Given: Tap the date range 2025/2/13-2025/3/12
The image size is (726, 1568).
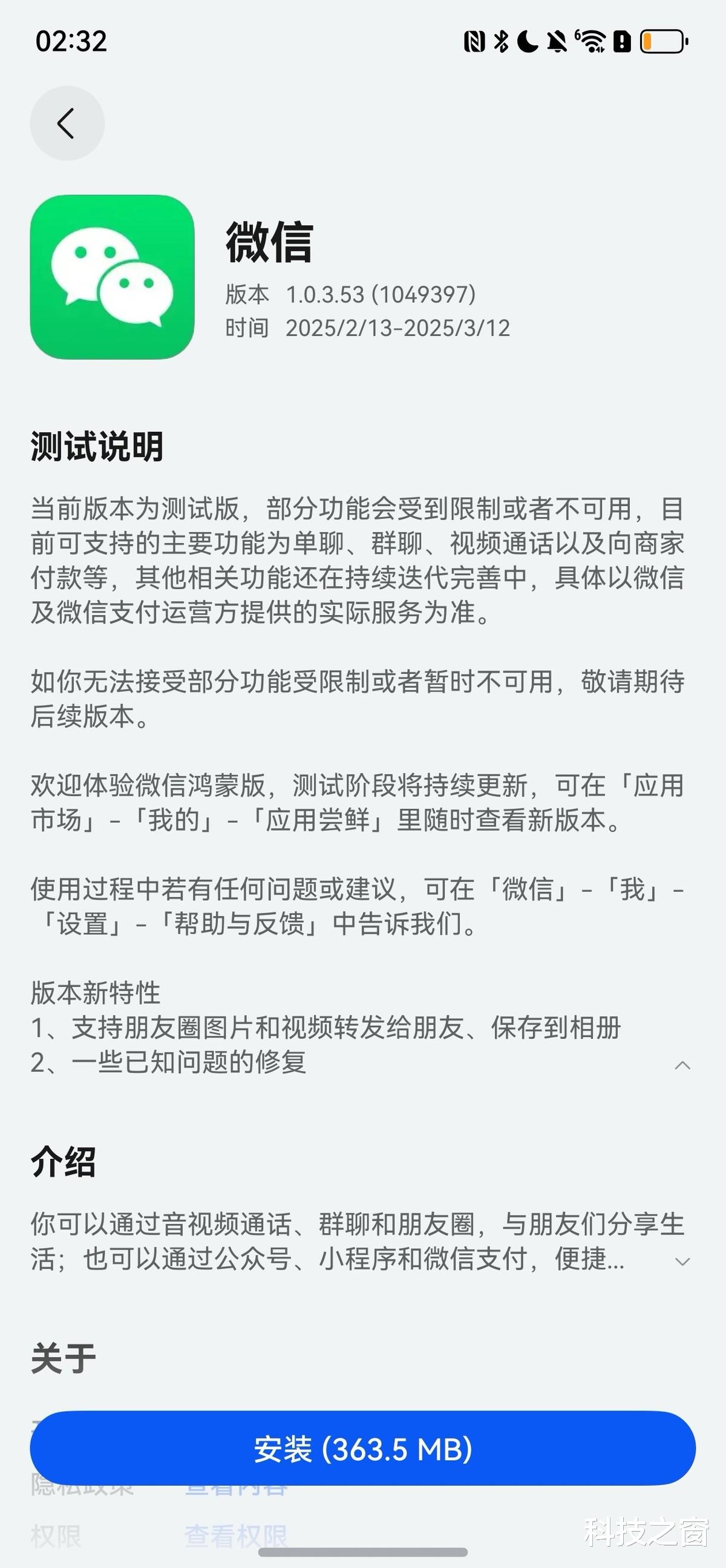Looking at the screenshot, I should point(399,329).
